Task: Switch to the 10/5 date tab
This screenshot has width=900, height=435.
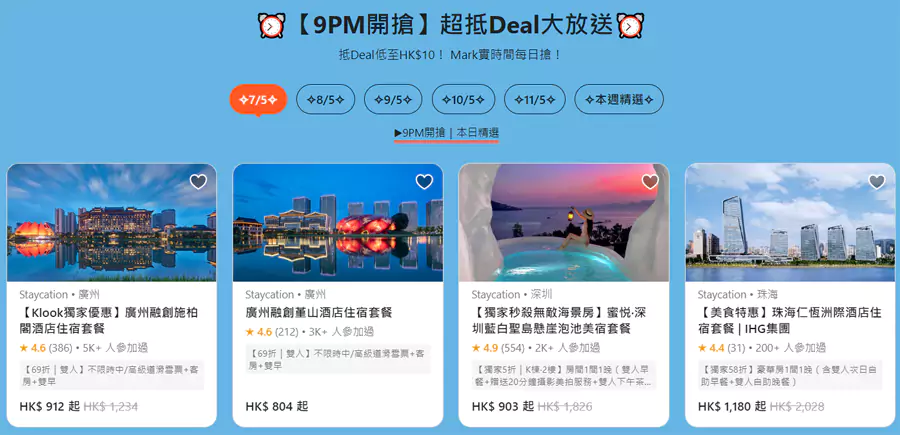Action: (x=463, y=99)
